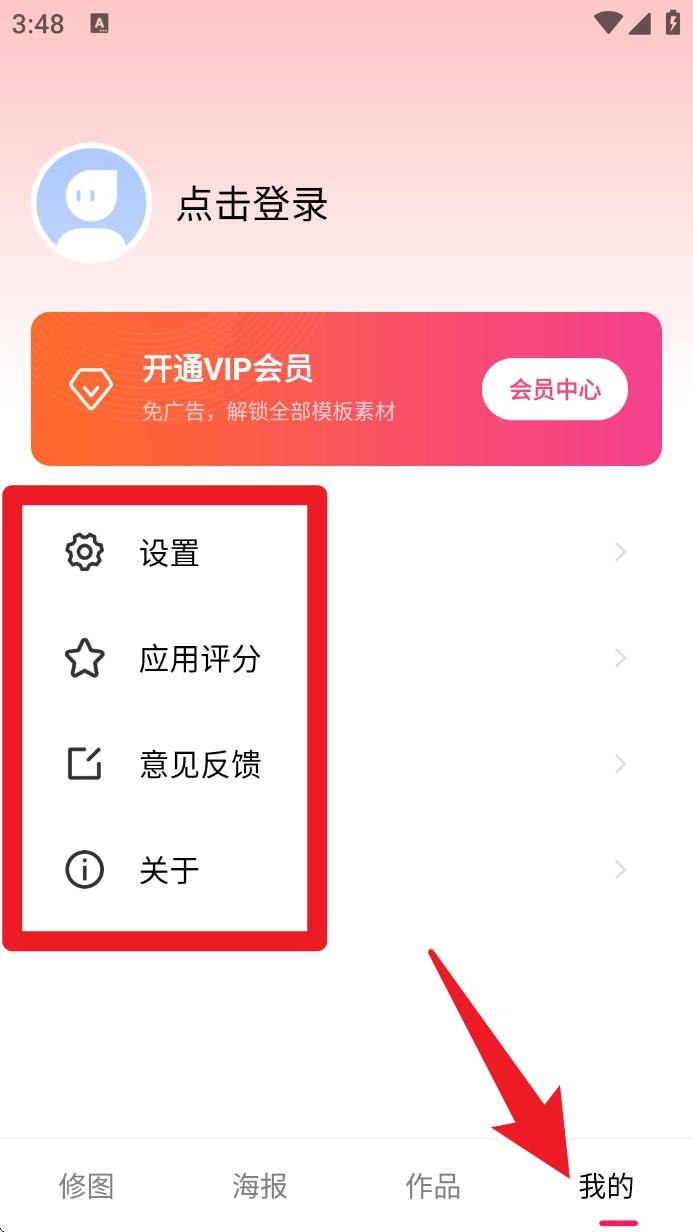Select the 我的 tab
Image resolution: width=693 pixels, height=1232 pixels.
point(606,1187)
